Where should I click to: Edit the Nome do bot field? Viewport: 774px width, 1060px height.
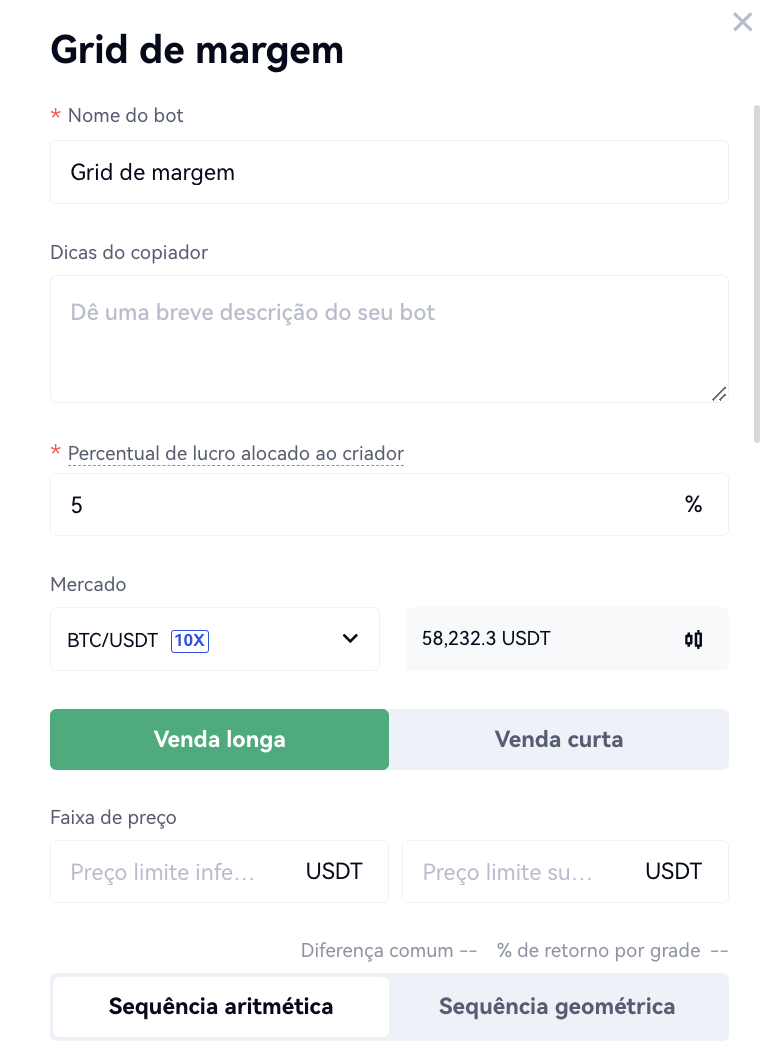tap(388, 172)
